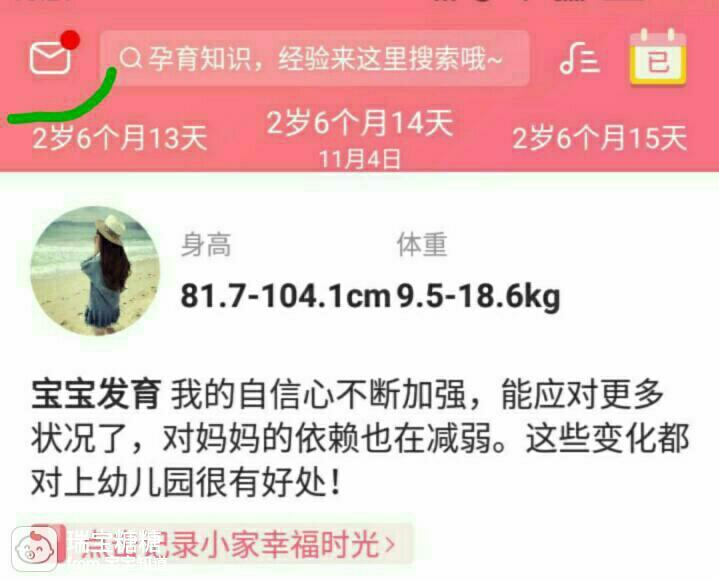The height and width of the screenshot is (581, 719).
Task: Open the calendar check-in icon
Action: coord(657,58)
